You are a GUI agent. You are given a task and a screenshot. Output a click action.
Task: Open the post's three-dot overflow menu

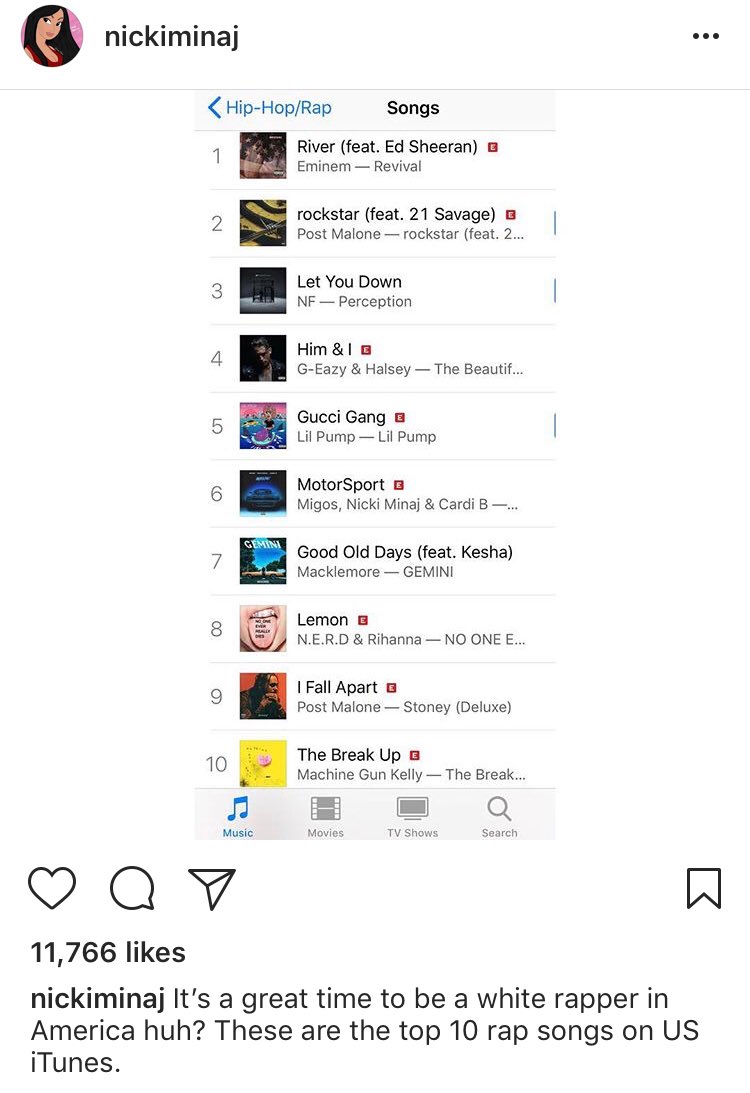[x=705, y=37]
